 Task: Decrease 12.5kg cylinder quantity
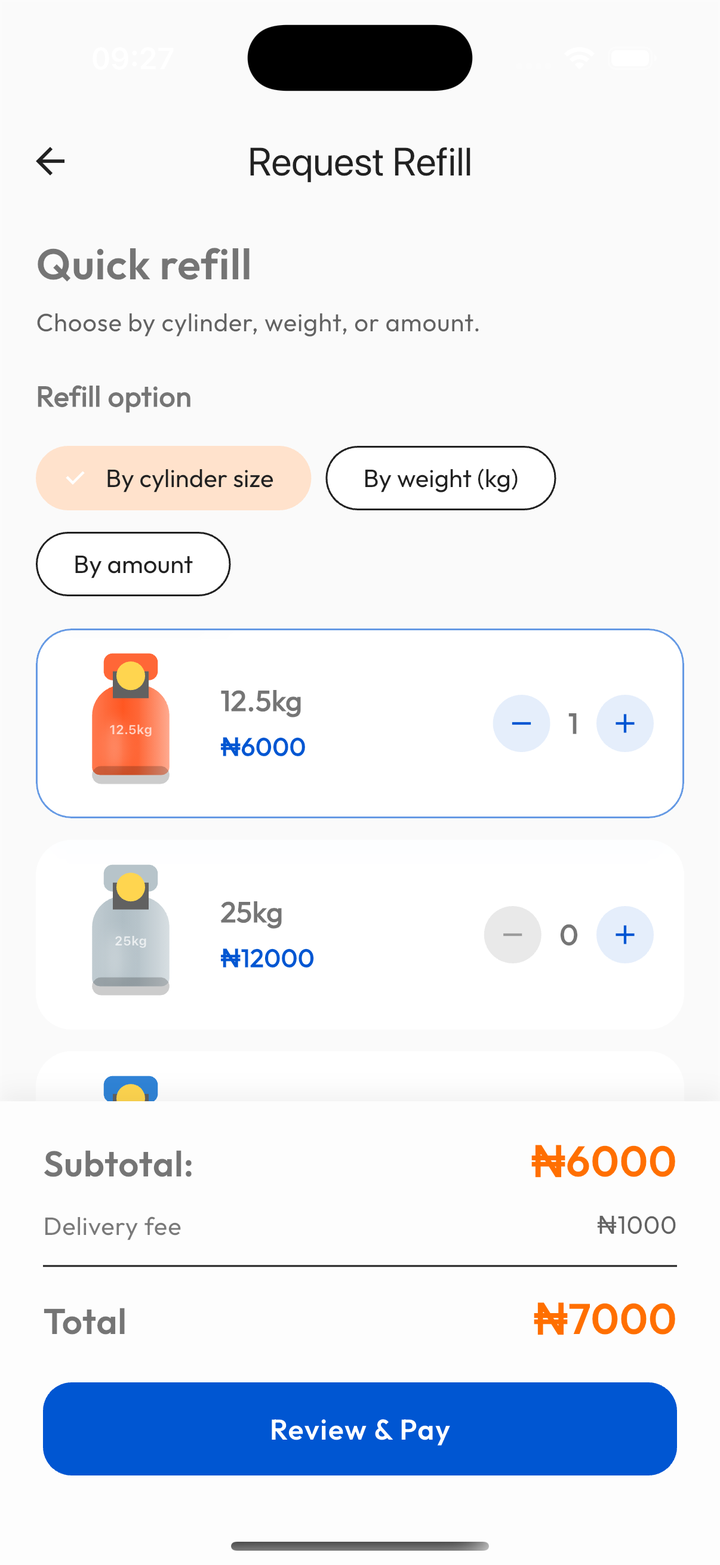point(521,723)
